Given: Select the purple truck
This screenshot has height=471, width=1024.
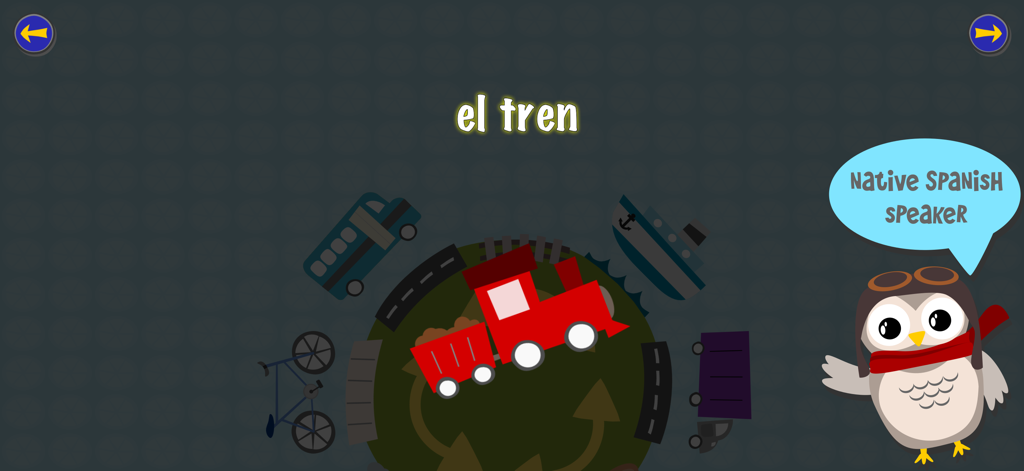Looking at the screenshot, I should click(x=722, y=377).
